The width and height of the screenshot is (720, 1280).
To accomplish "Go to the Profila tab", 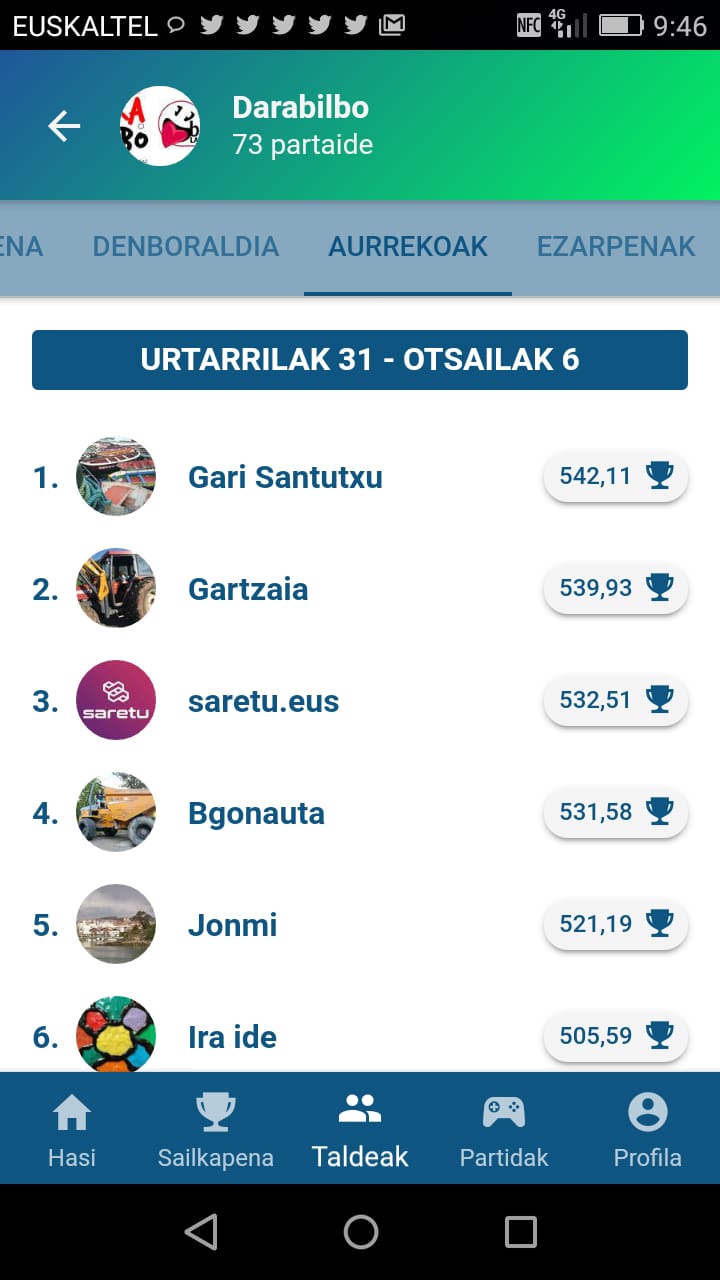I will tap(648, 1130).
